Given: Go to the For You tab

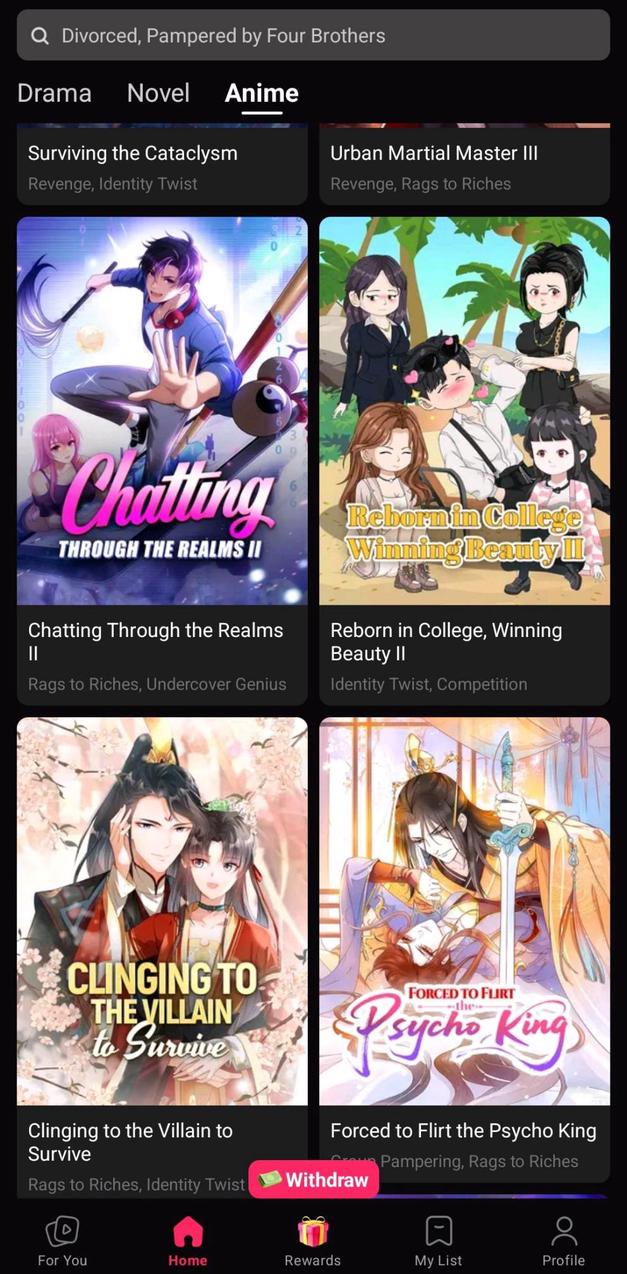Looking at the screenshot, I should coord(62,1241).
